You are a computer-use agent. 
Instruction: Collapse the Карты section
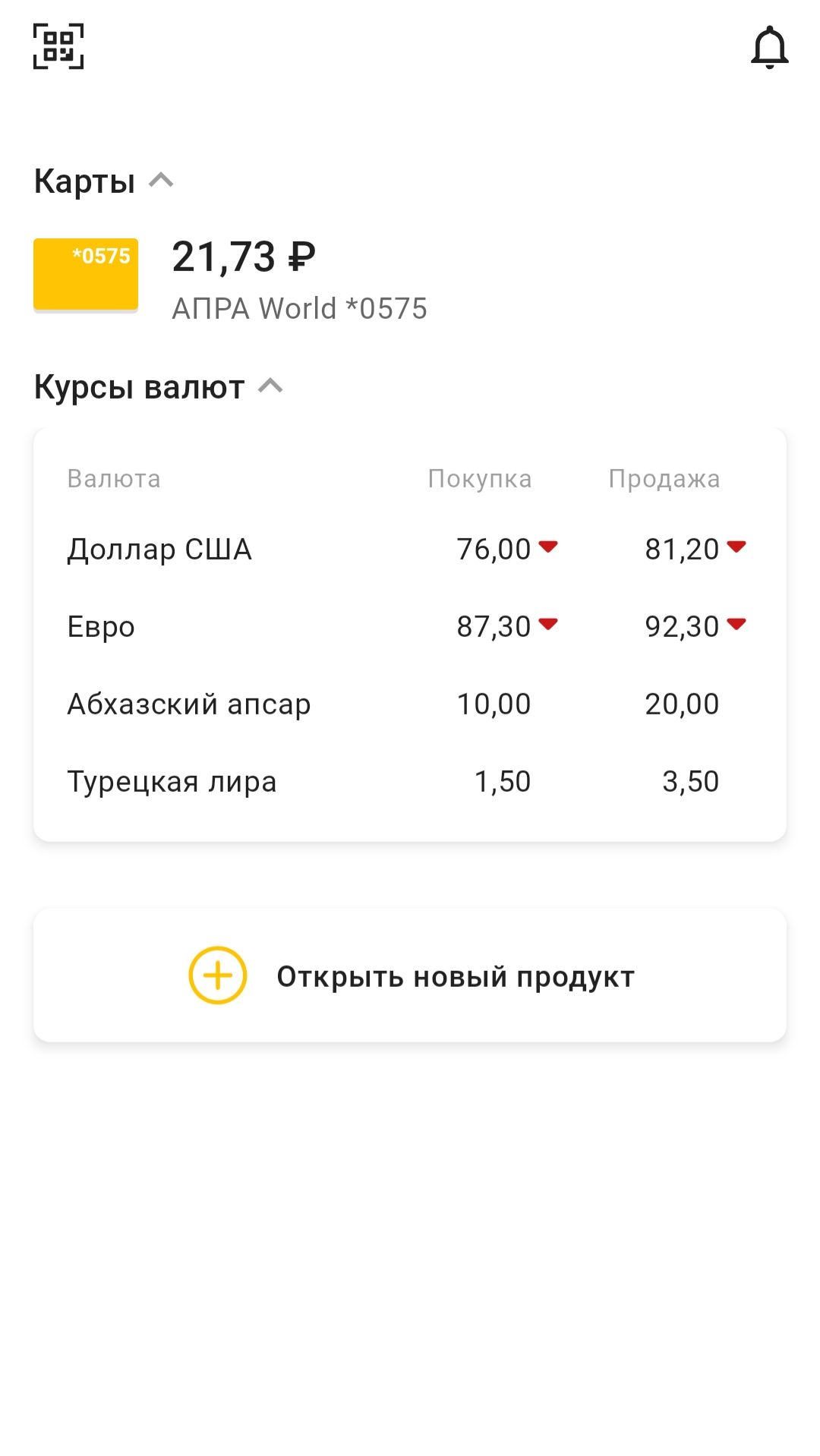(x=161, y=181)
